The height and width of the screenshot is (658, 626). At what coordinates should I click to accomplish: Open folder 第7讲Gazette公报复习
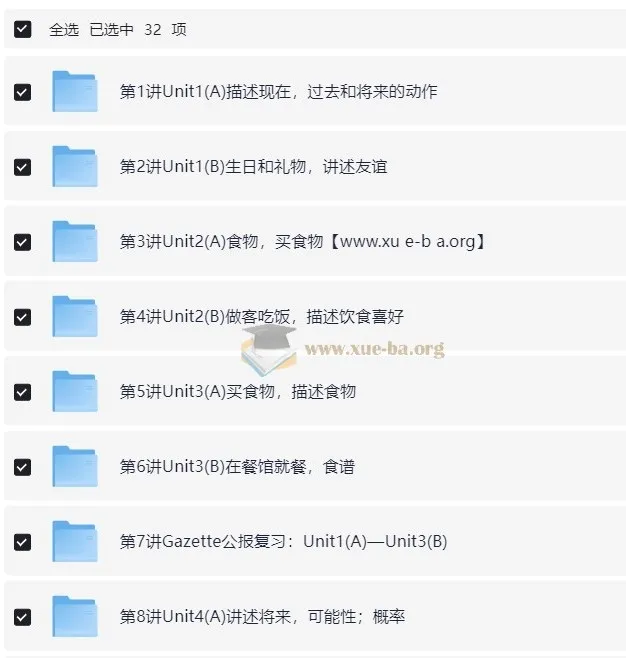coord(283,542)
